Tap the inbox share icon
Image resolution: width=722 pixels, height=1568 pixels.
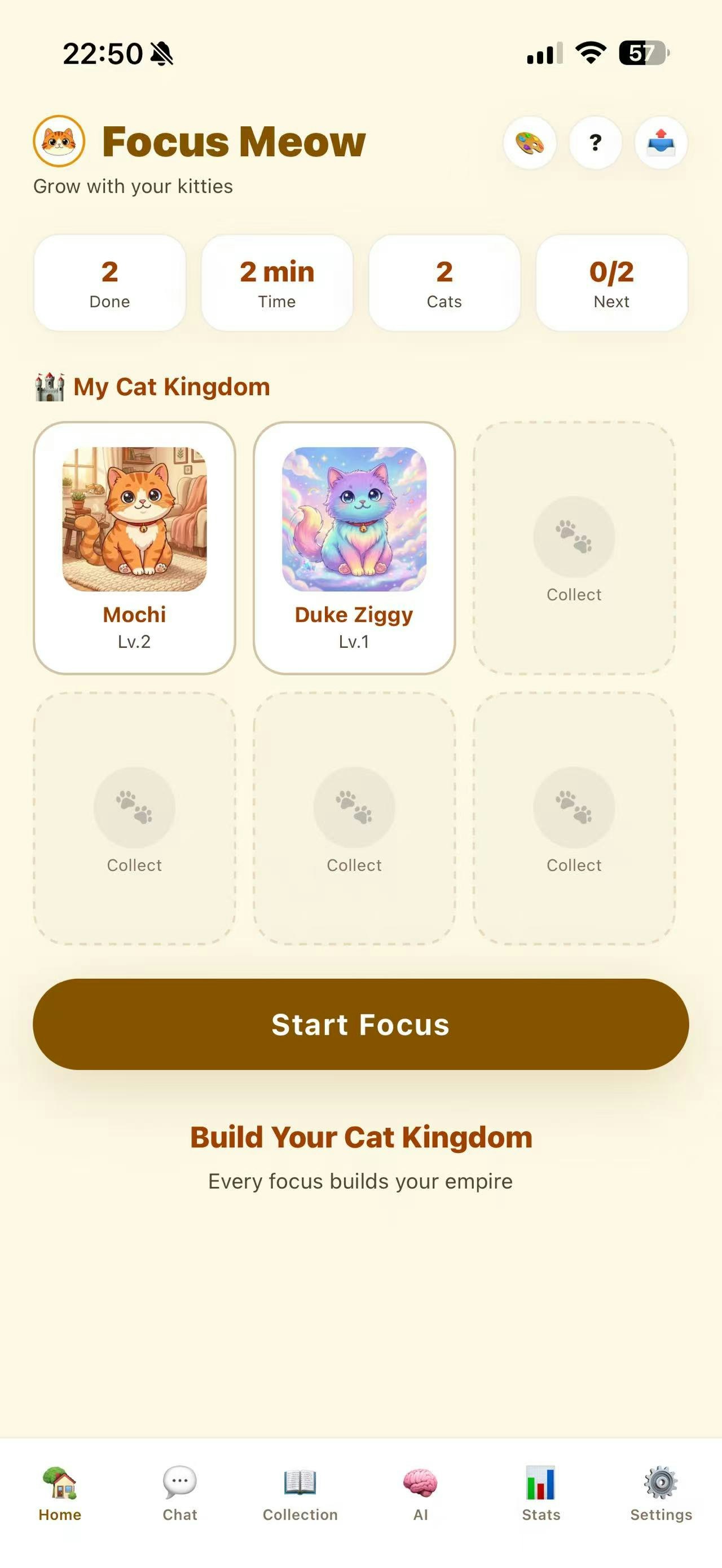[x=661, y=142]
